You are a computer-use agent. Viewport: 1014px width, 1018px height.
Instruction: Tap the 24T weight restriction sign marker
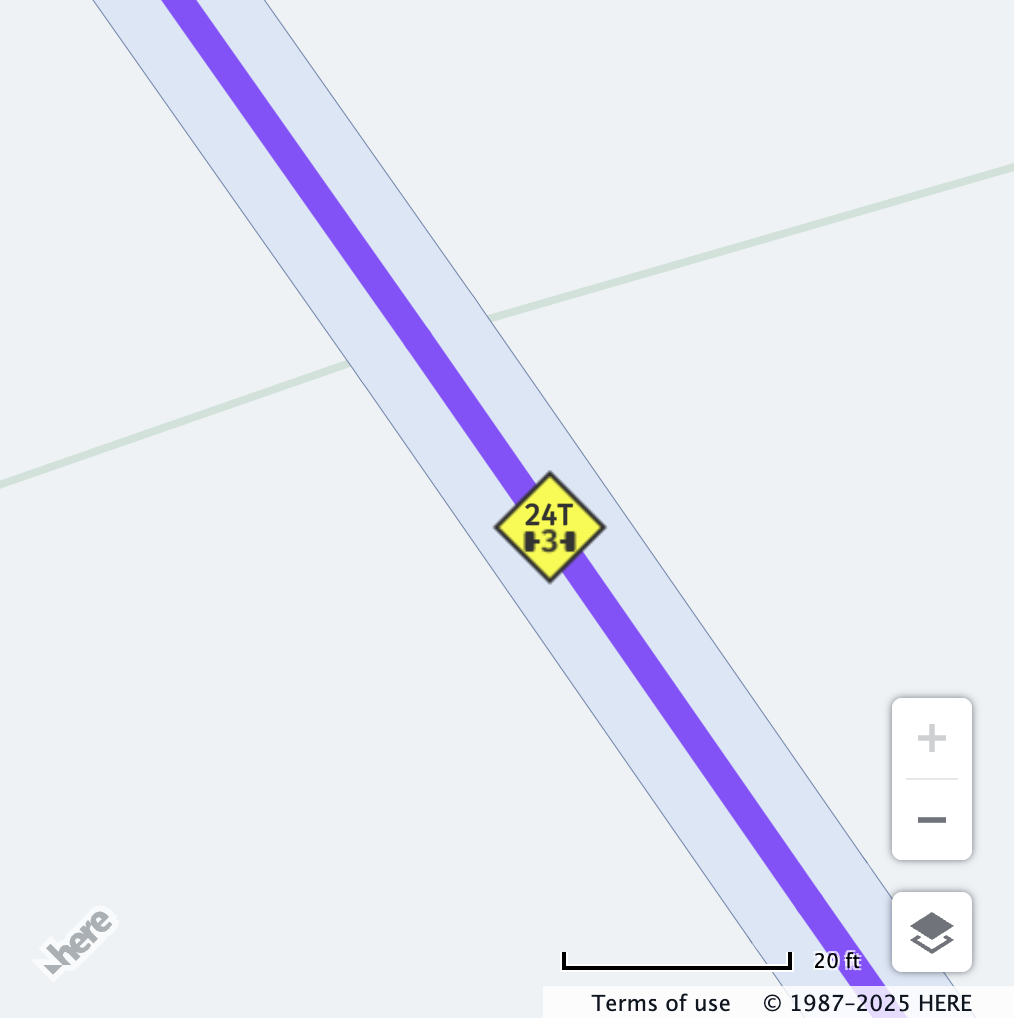(x=550, y=528)
